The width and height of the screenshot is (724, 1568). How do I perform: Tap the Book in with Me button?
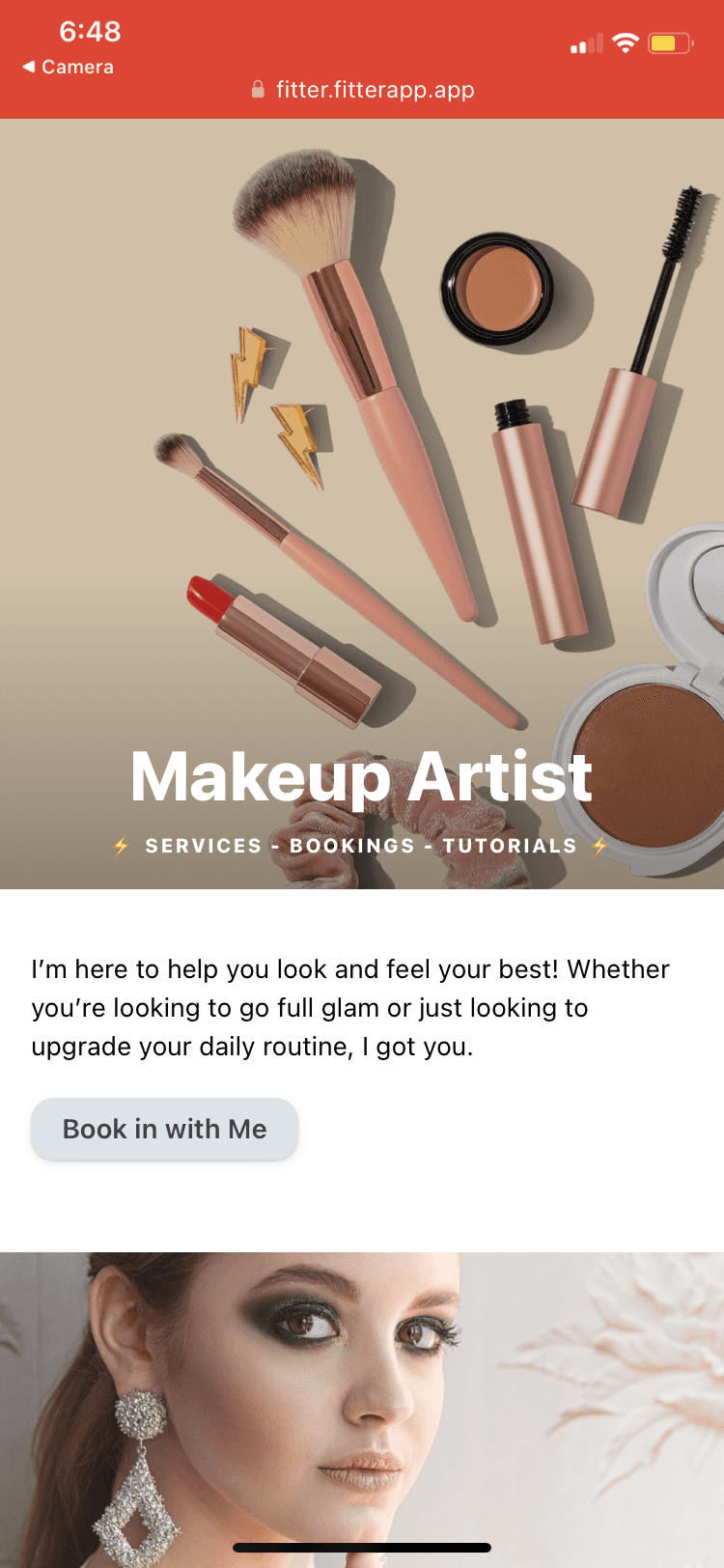(x=165, y=1129)
